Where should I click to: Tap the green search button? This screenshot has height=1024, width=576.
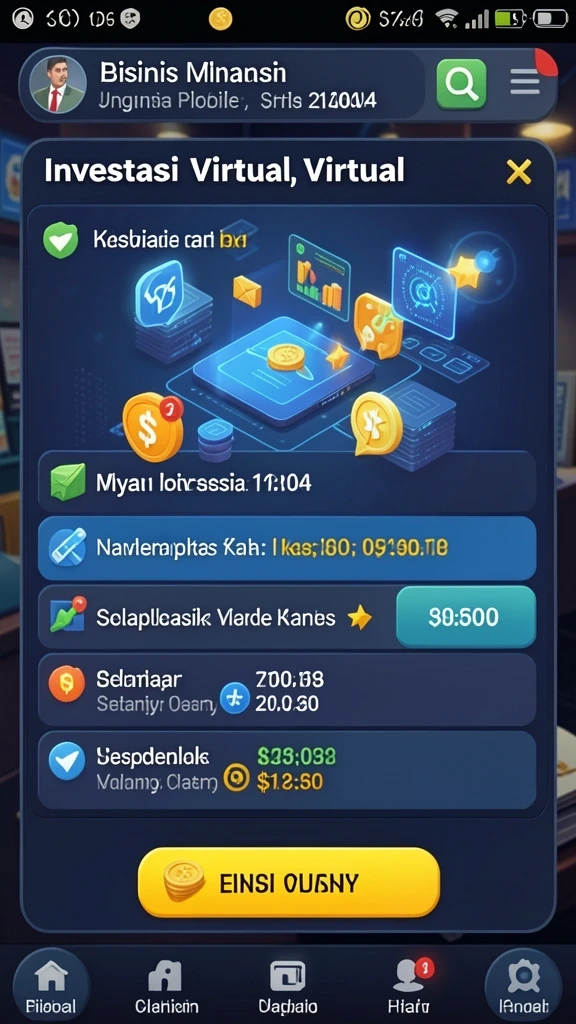click(461, 84)
